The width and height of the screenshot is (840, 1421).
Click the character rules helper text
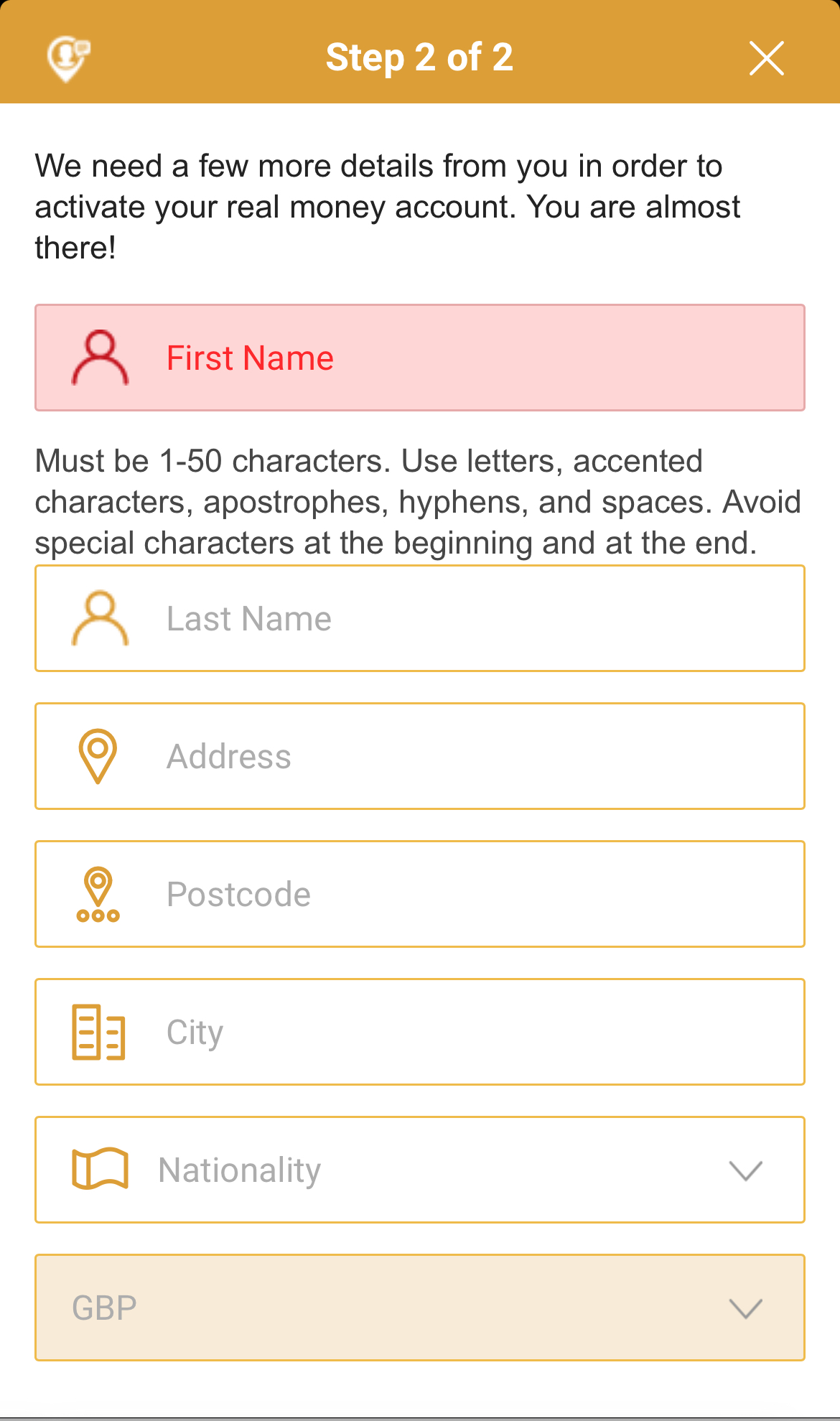419,502
